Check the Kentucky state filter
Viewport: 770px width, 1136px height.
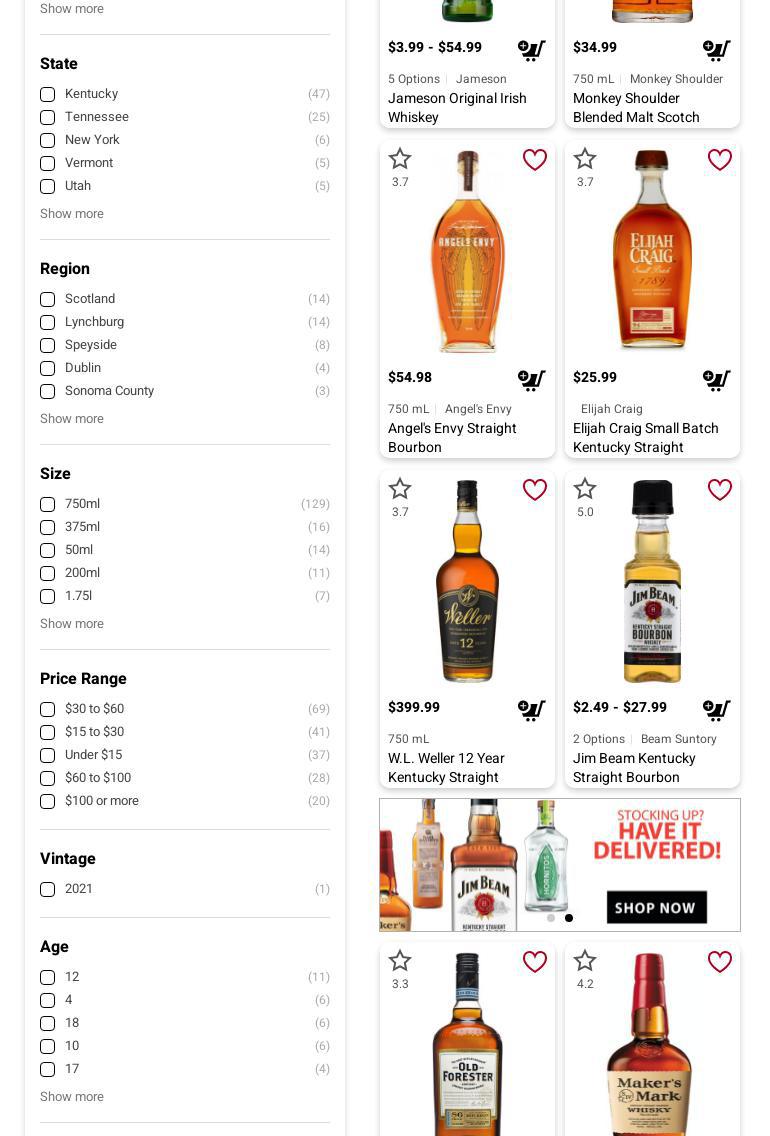coord(48,94)
